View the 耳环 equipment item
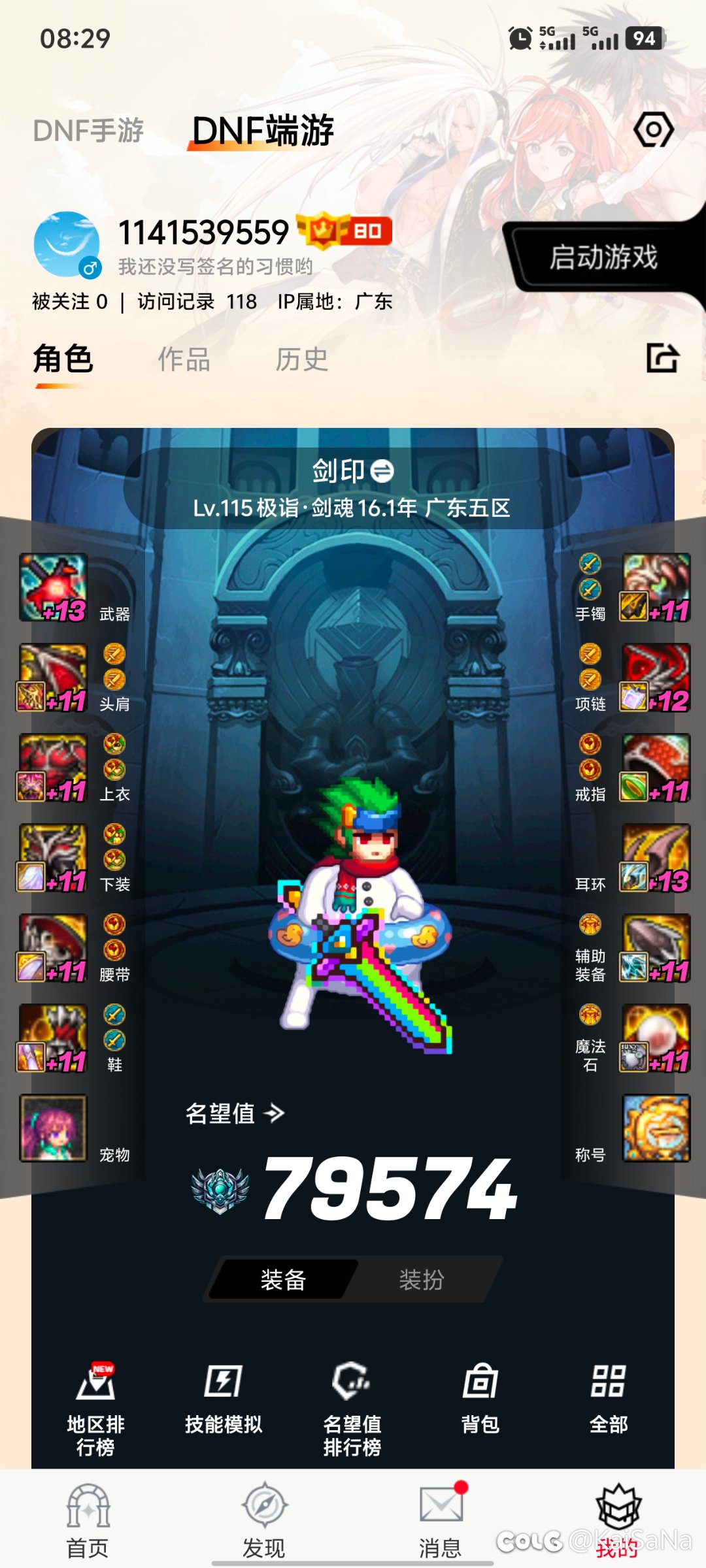 click(656, 858)
